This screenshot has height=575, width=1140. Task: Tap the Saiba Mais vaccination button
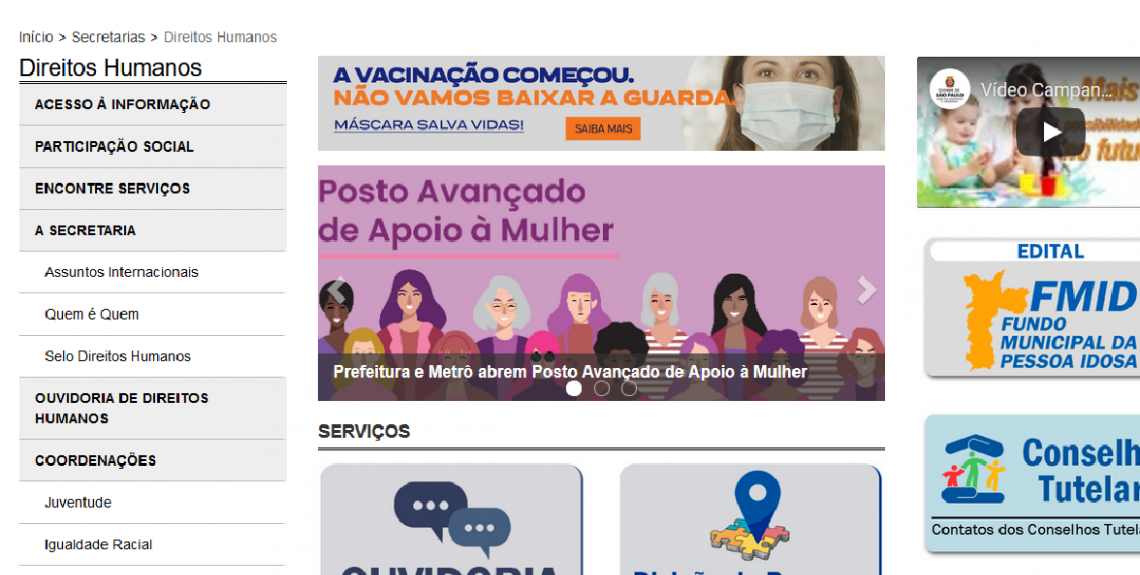point(602,129)
